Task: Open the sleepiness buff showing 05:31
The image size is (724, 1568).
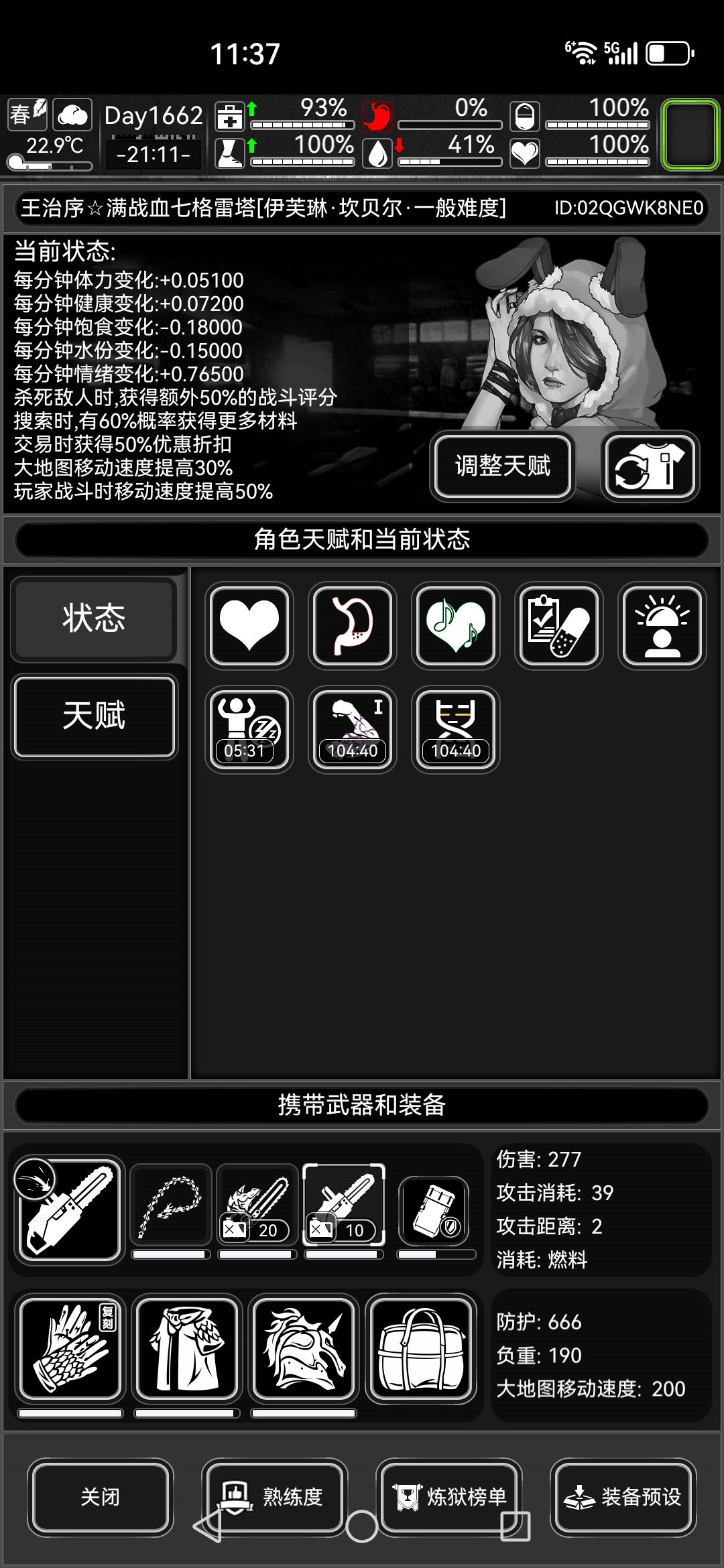Action: click(248, 730)
